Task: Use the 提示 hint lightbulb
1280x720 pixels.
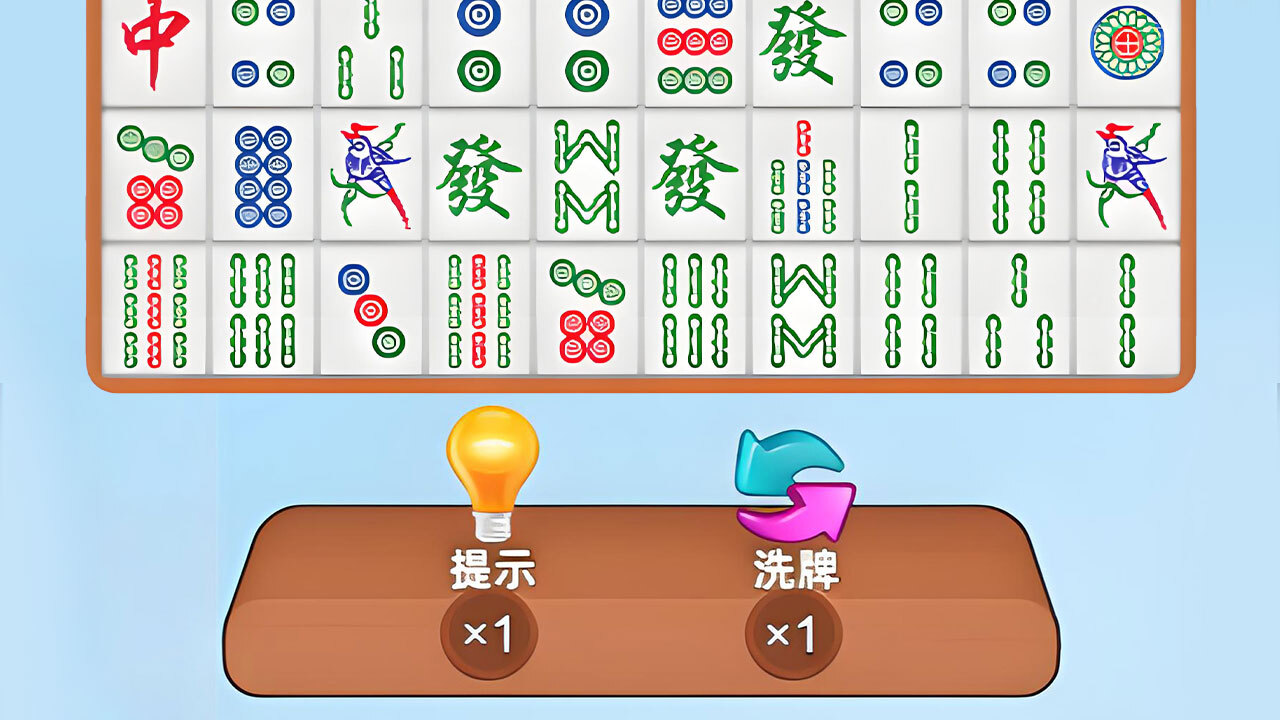Action: [492, 468]
